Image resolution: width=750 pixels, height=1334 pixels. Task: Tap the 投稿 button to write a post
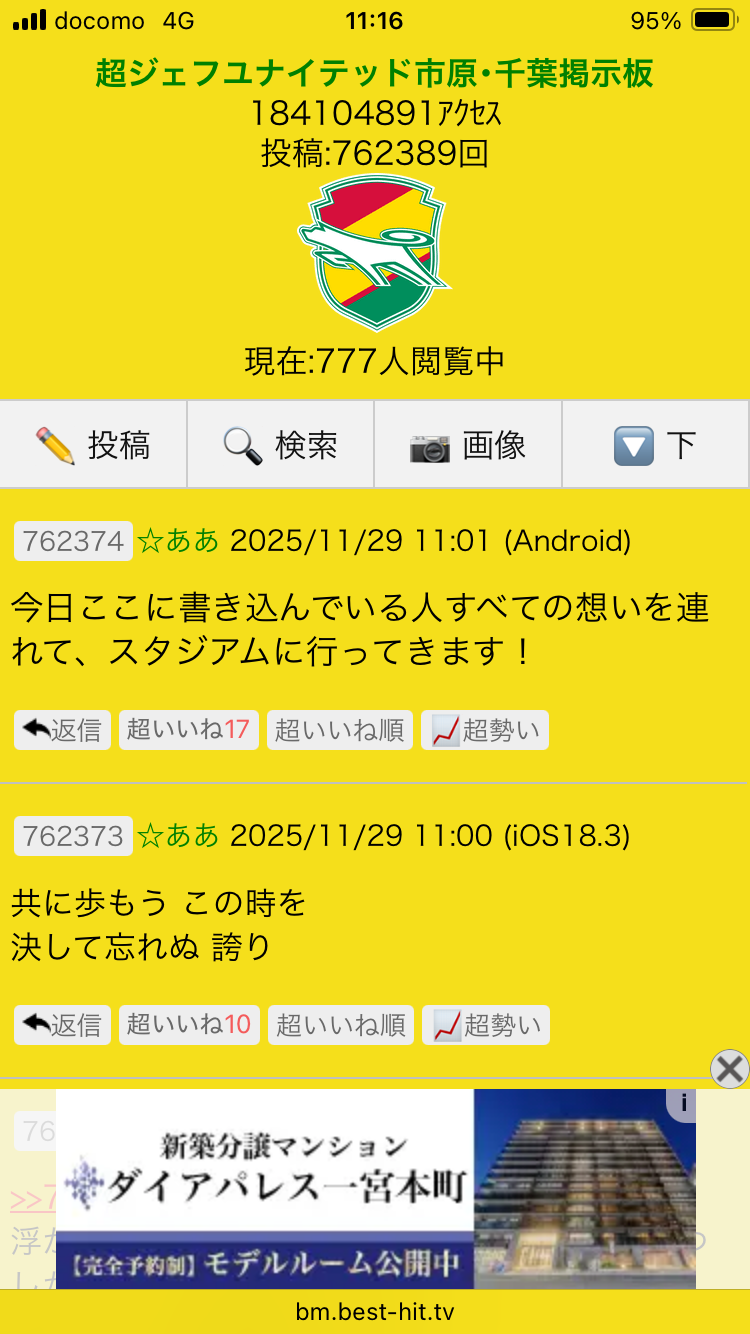click(x=93, y=445)
